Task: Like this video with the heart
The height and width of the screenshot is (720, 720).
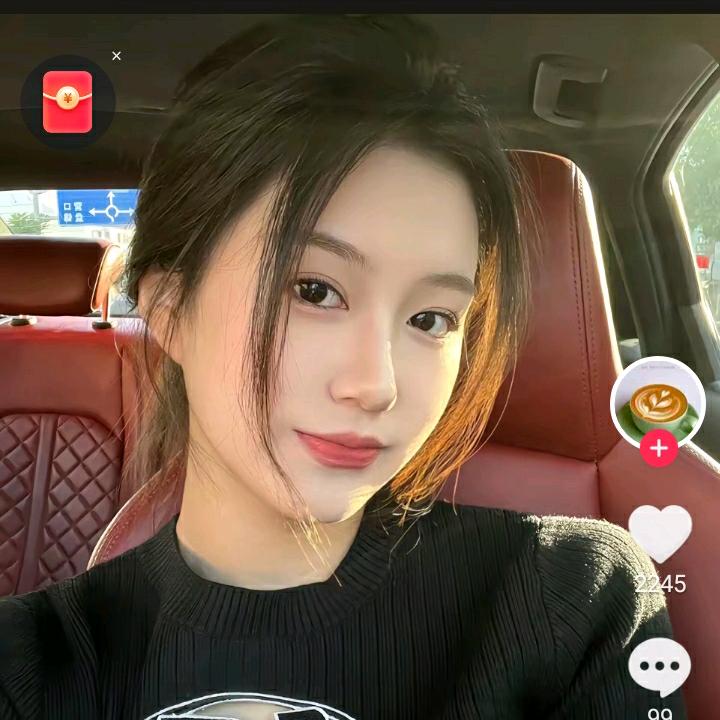Action: (x=660, y=533)
